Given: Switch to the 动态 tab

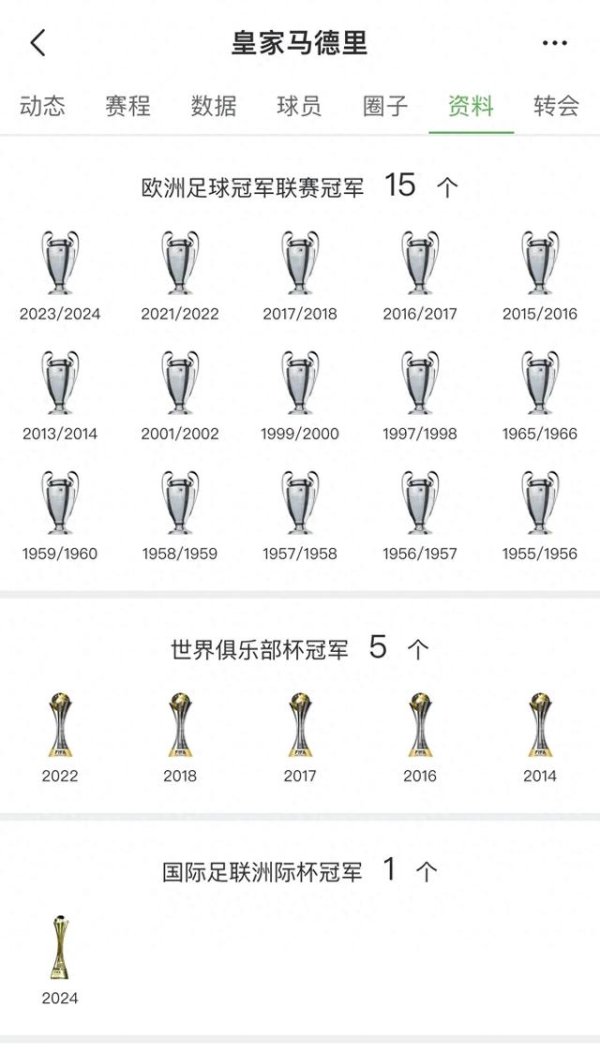Looking at the screenshot, I should [x=42, y=106].
